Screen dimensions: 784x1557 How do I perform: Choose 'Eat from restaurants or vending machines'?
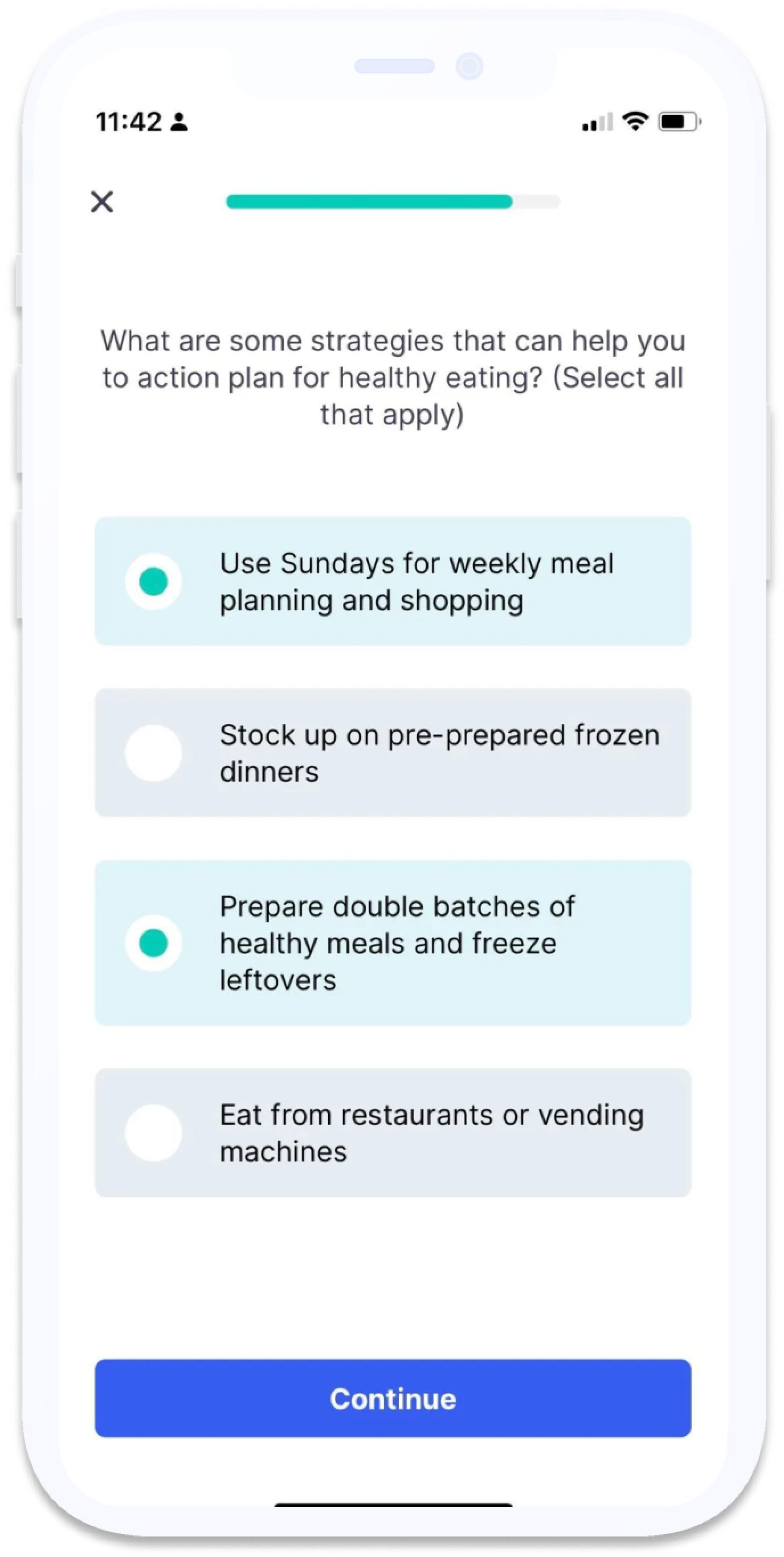click(153, 1132)
